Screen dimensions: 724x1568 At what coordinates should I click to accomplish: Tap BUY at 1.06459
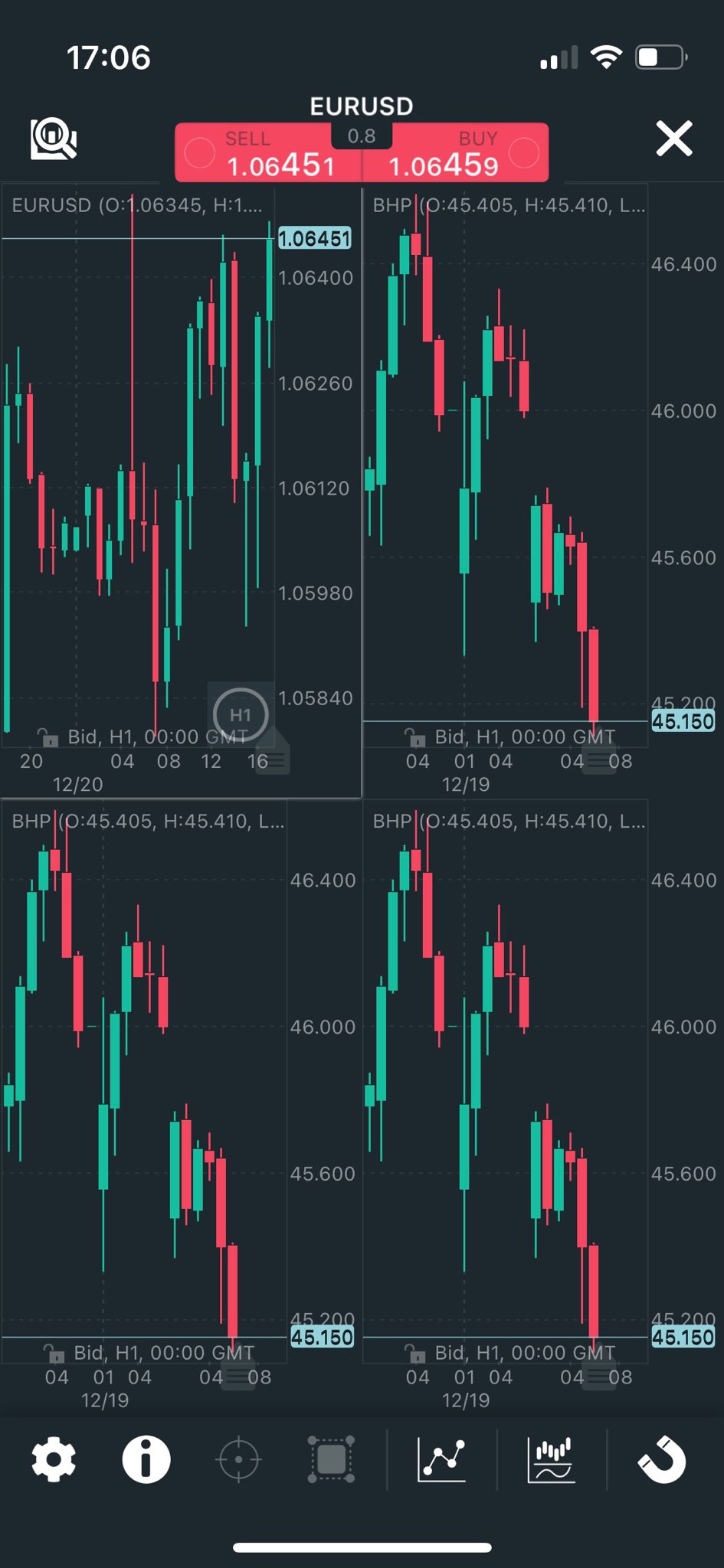(x=455, y=153)
